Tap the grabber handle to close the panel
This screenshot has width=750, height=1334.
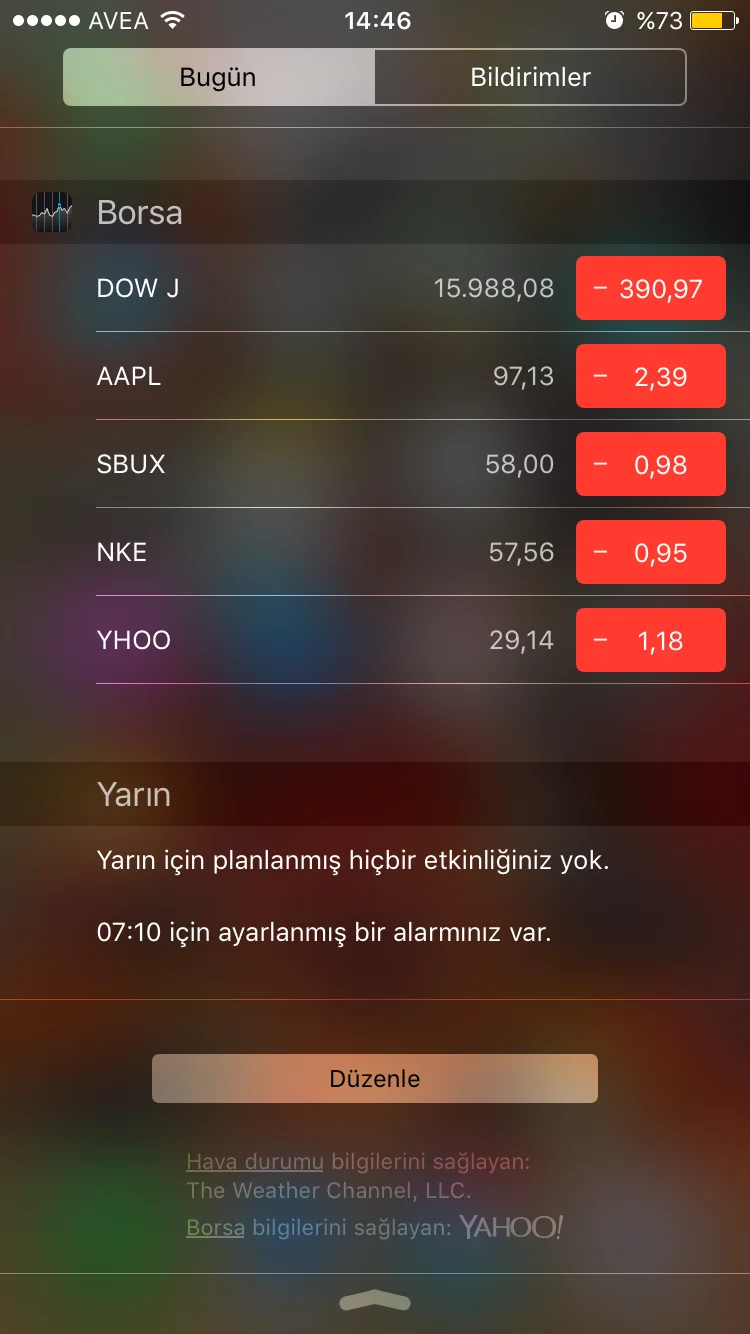tap(374, 1299)
